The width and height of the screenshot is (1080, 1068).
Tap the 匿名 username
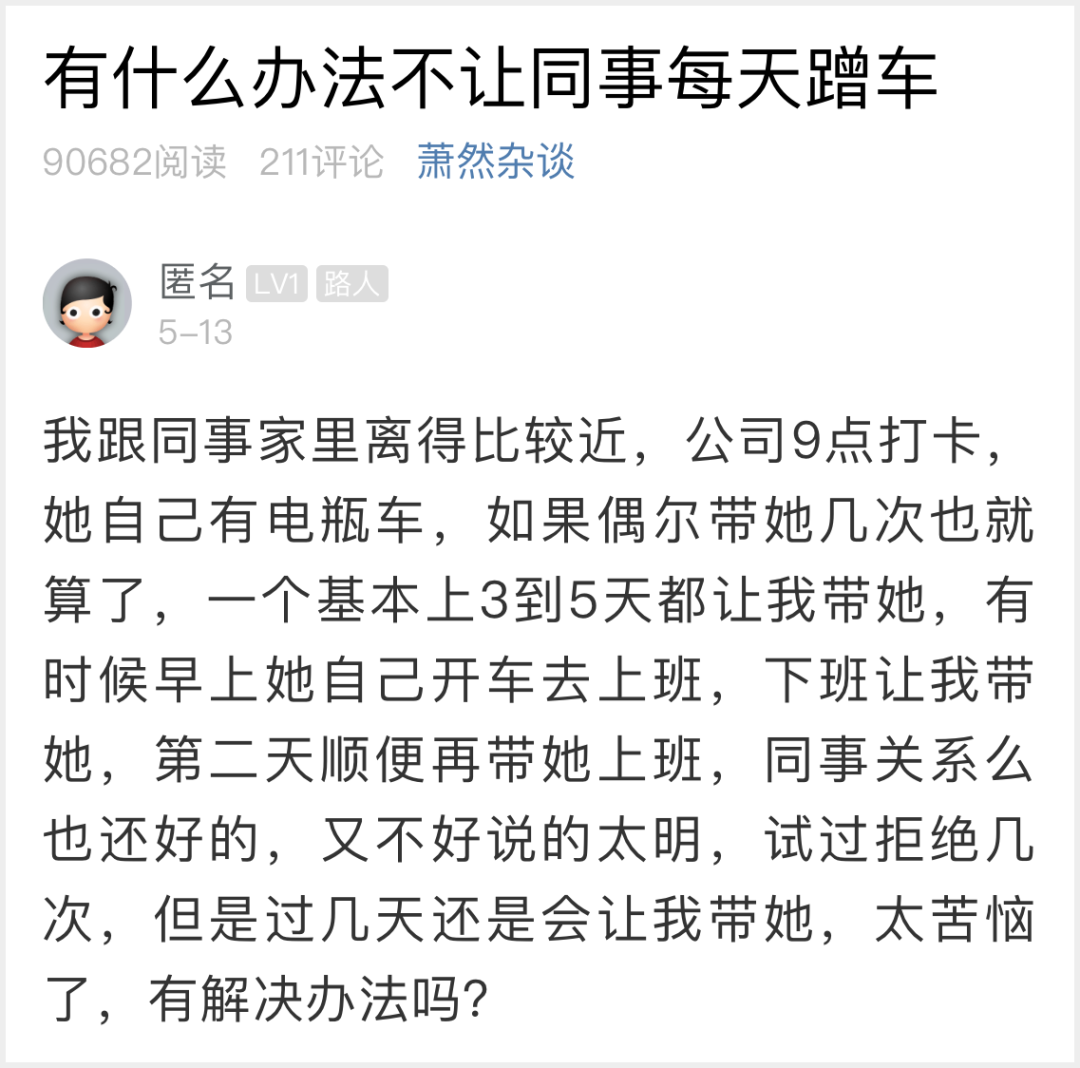point(197,283)
